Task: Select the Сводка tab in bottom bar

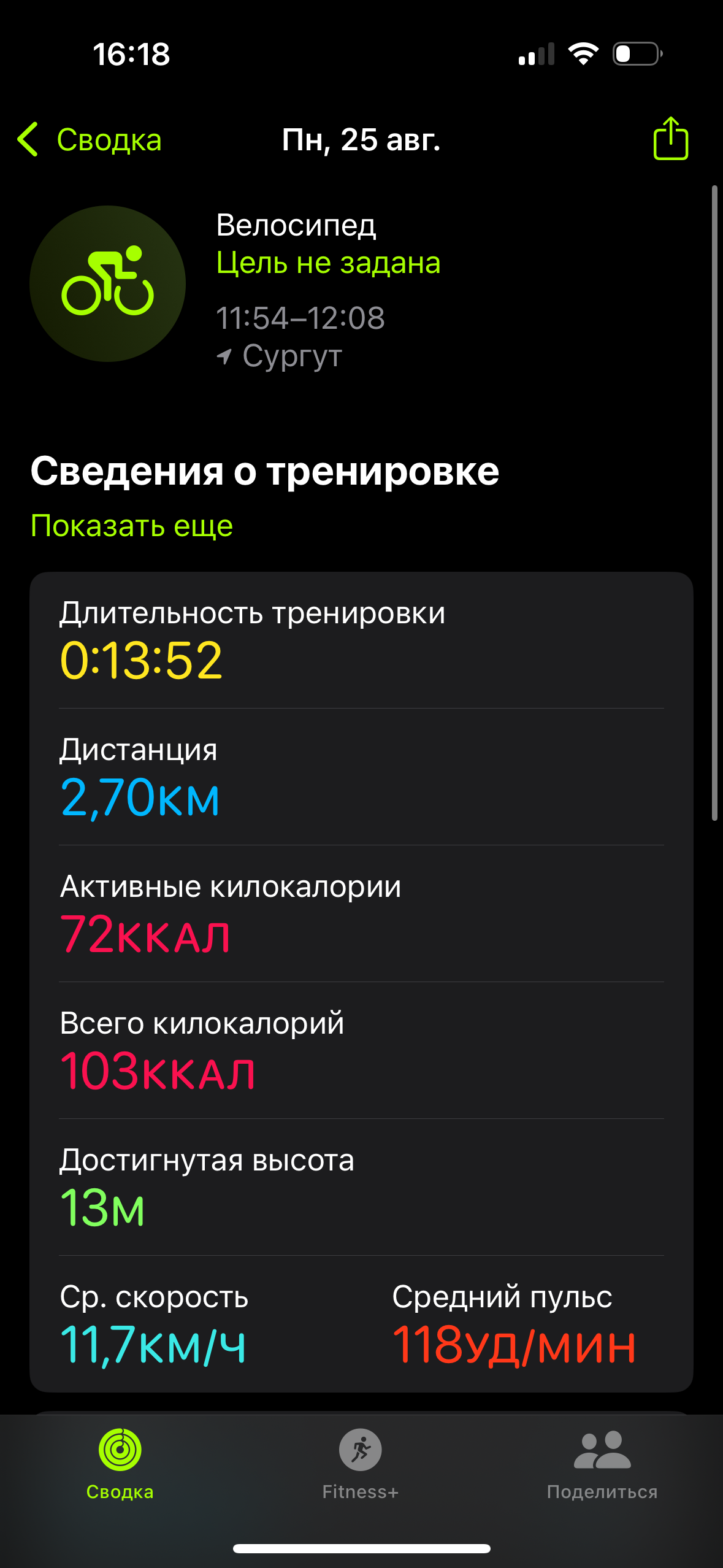Action: [x=120, y=1464]
